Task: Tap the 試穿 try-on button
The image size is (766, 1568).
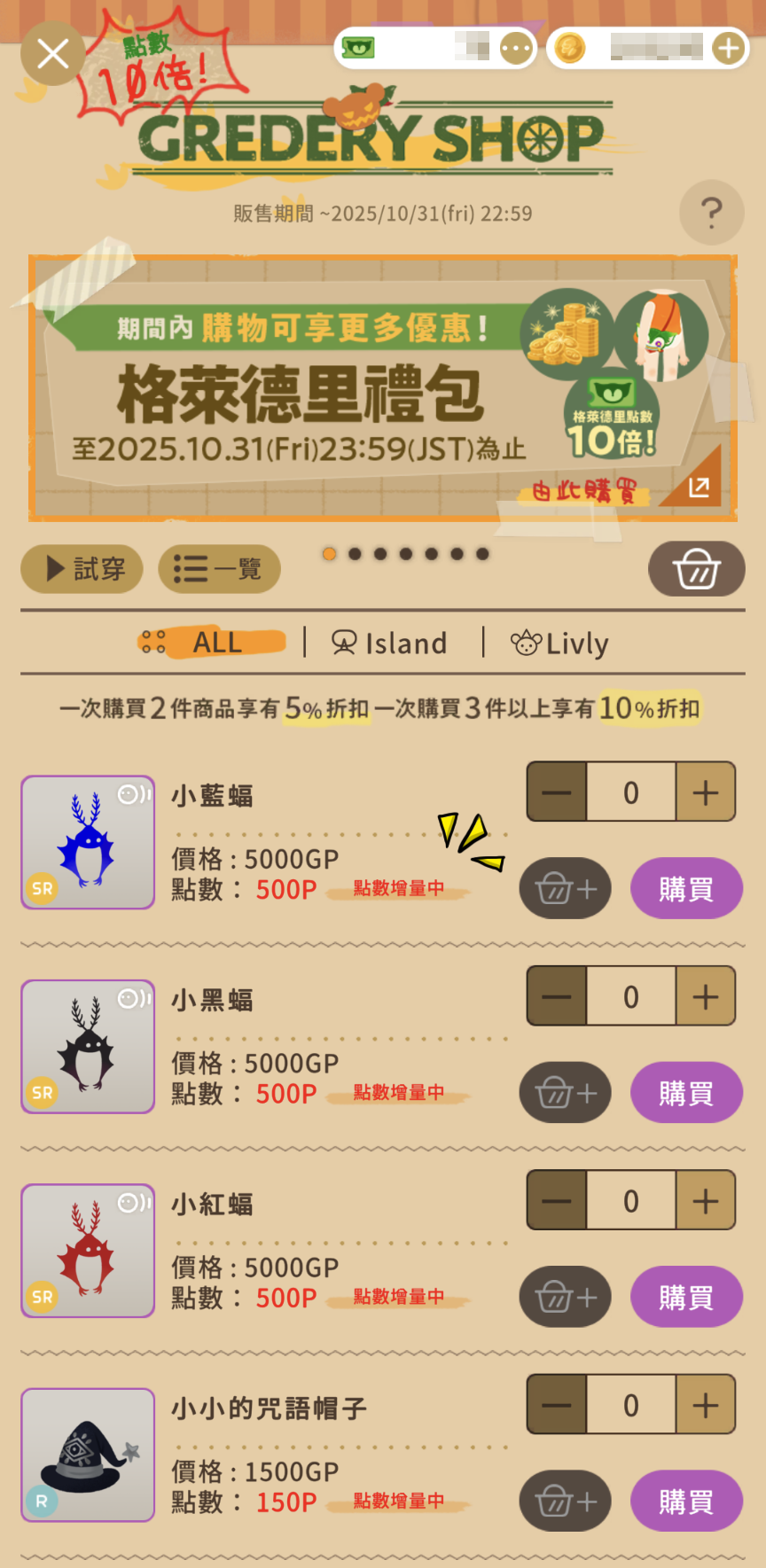Action: pyautogui.click(x=82, y=568)
